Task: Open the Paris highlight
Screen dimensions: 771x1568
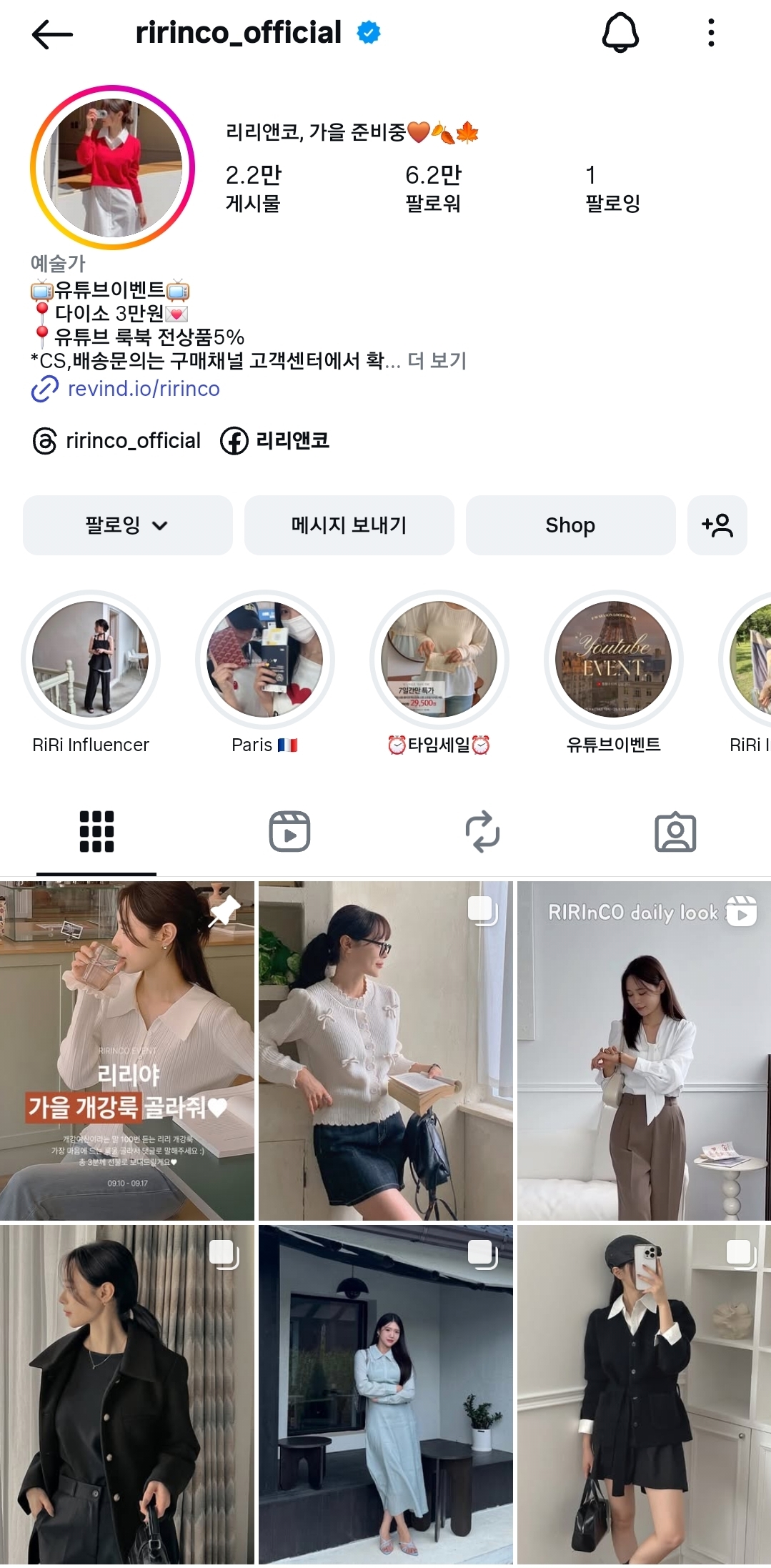Action: coord(264,659)
